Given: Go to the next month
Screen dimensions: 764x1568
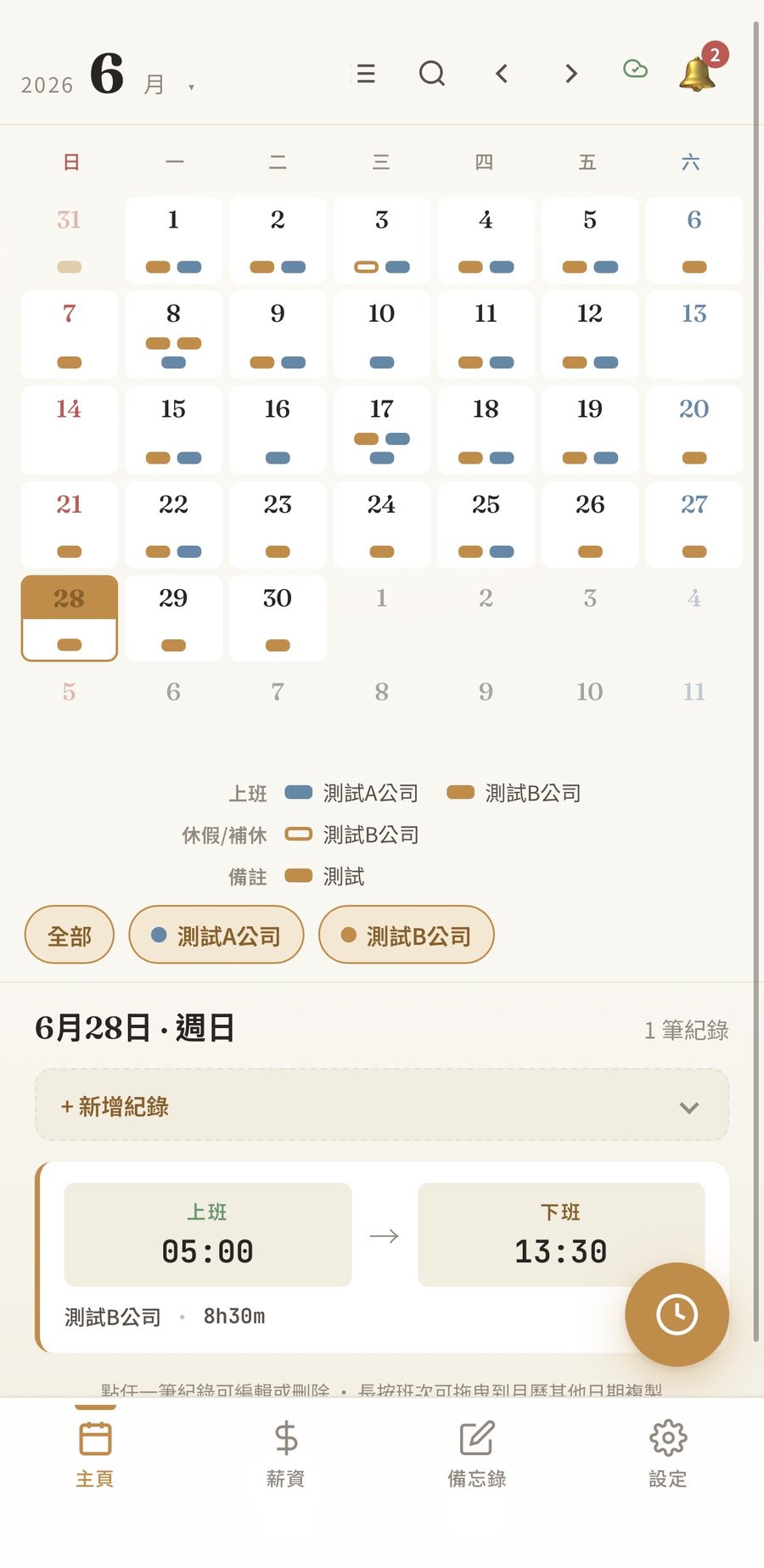Looking at the screenshot, I should click(x=571, y=74).
